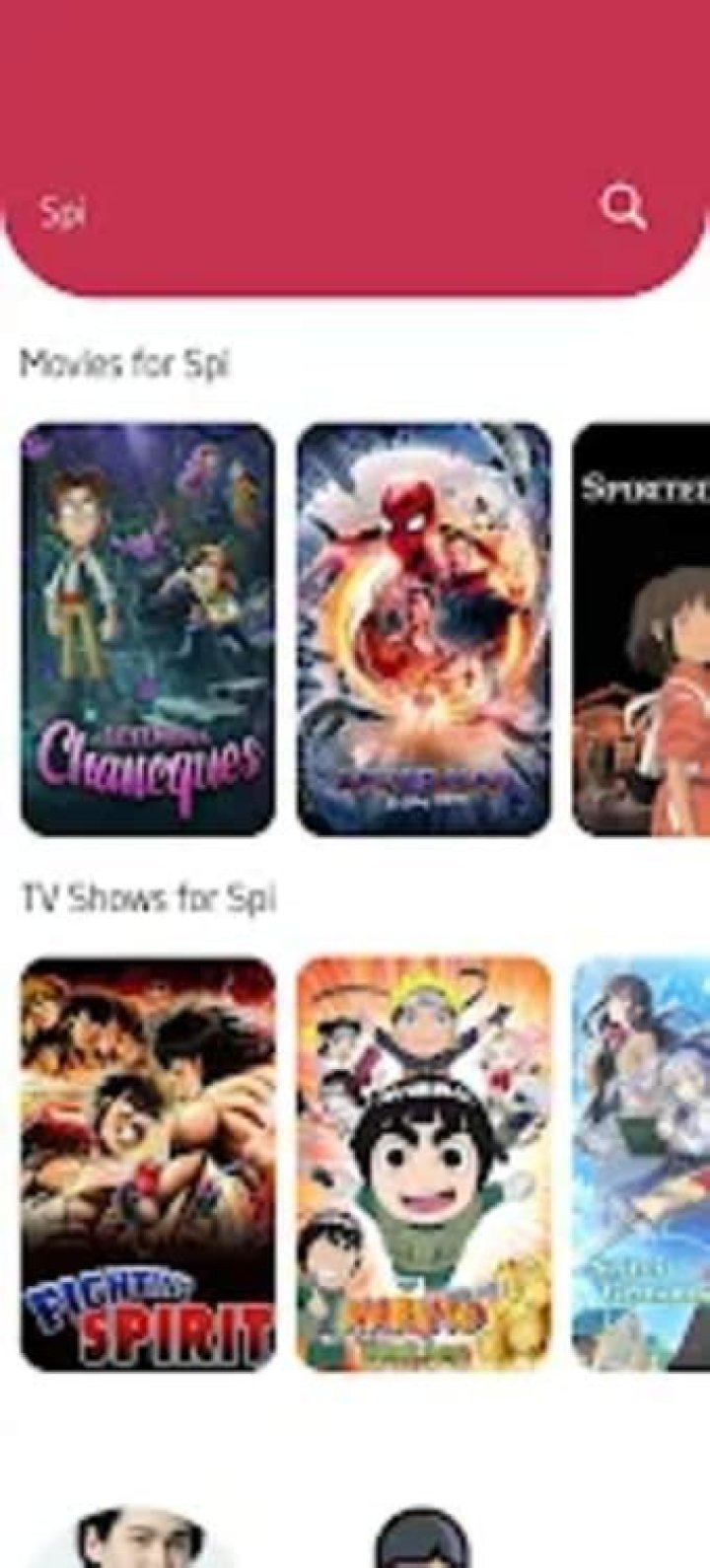710x1568 pixels.
Task: Tap the search magnifier icon
Action: click(623, 208)
